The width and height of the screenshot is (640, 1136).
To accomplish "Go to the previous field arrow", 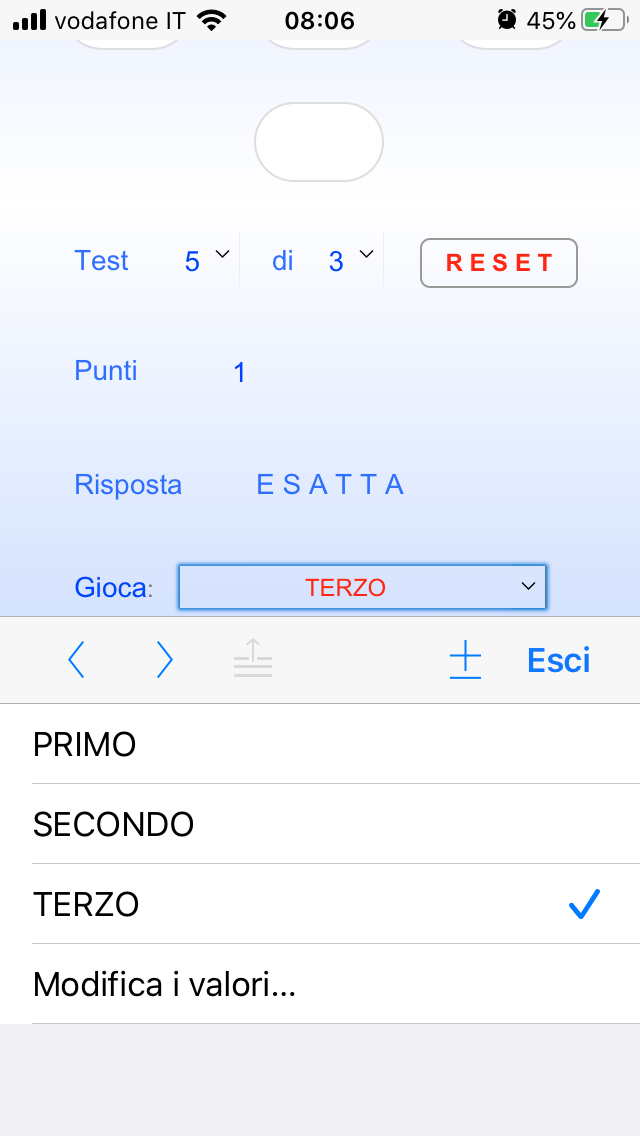I will 76,660.
